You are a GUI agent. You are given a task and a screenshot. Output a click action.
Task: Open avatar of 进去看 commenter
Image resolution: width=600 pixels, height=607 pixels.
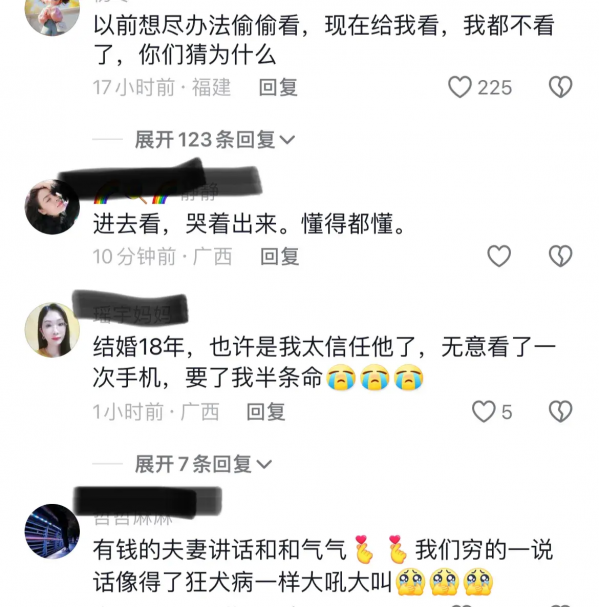coord(52,206)
